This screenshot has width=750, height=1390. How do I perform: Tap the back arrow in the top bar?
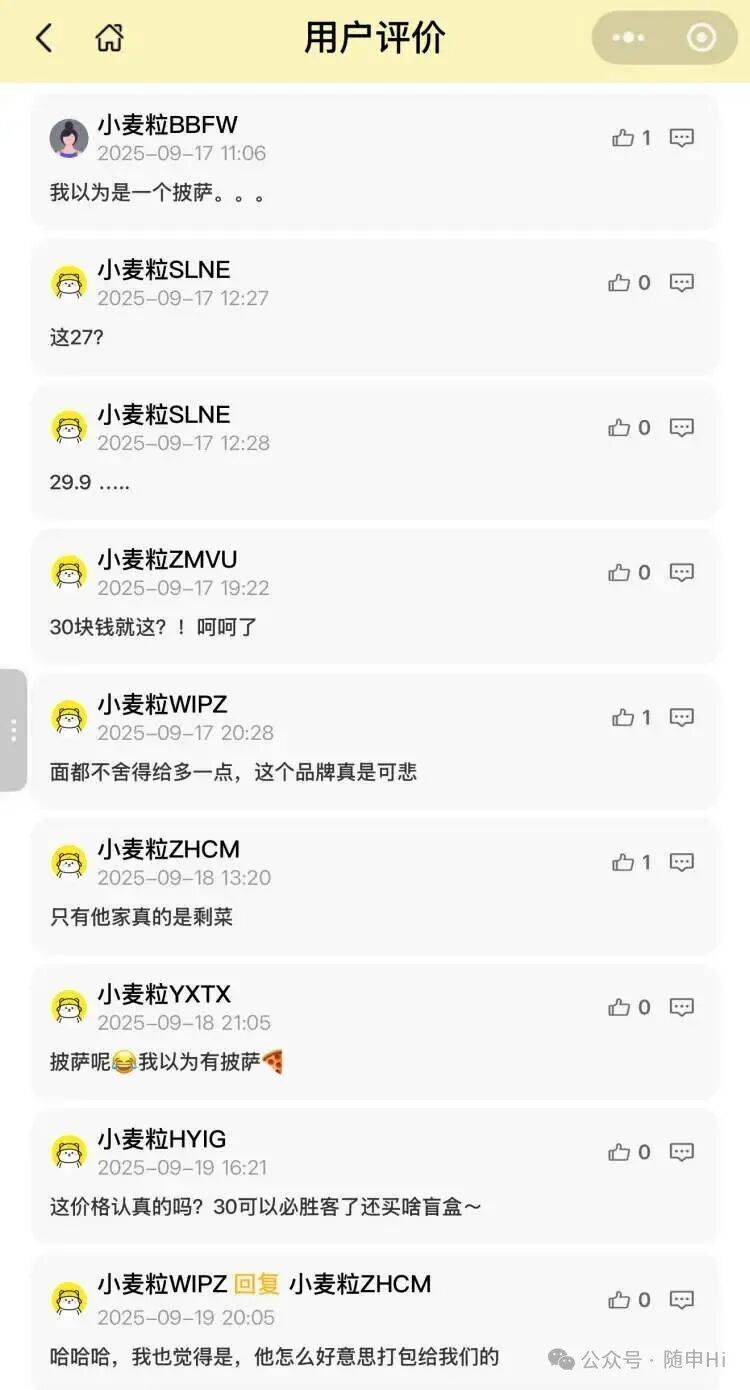pos(44,36)
